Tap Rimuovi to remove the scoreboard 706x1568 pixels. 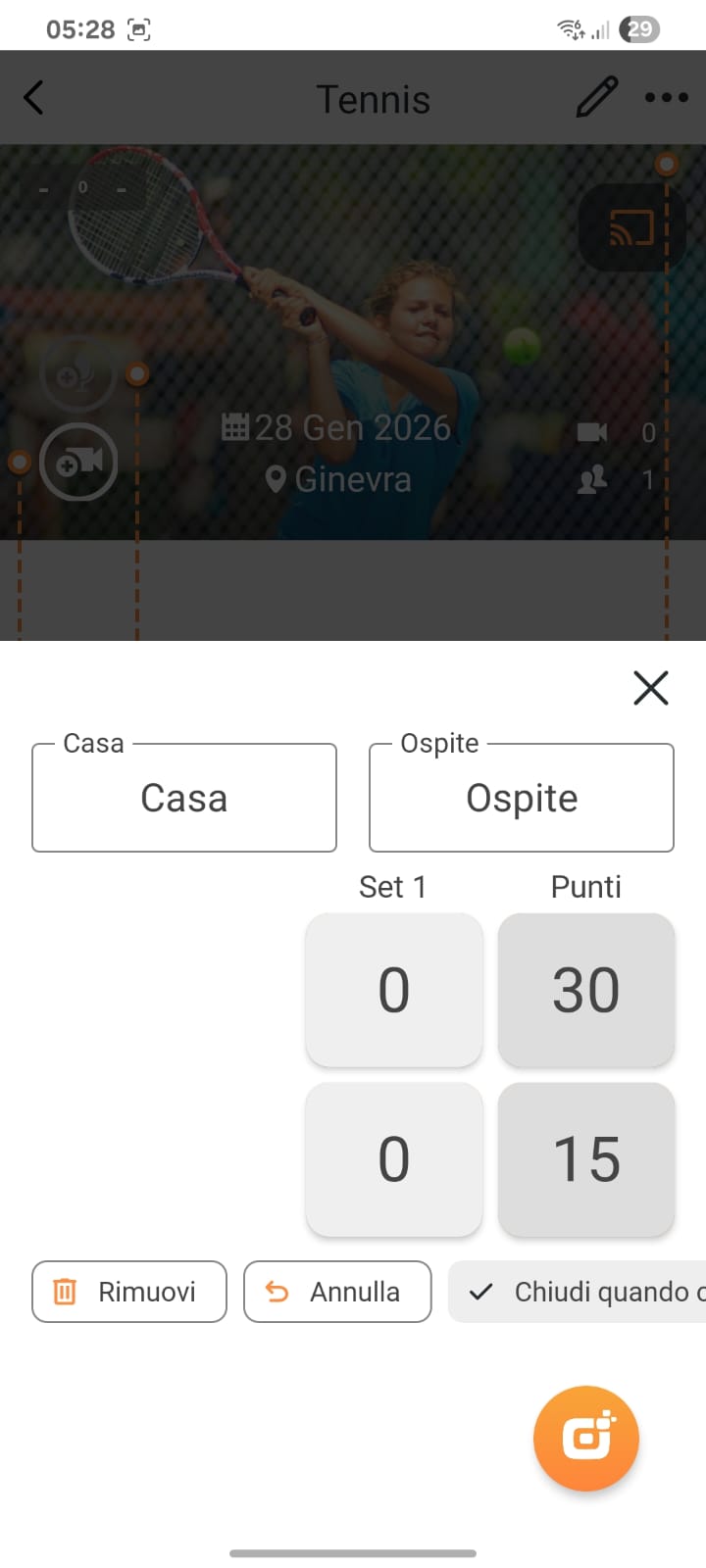pyautogui.click(x=129, y=1292)
